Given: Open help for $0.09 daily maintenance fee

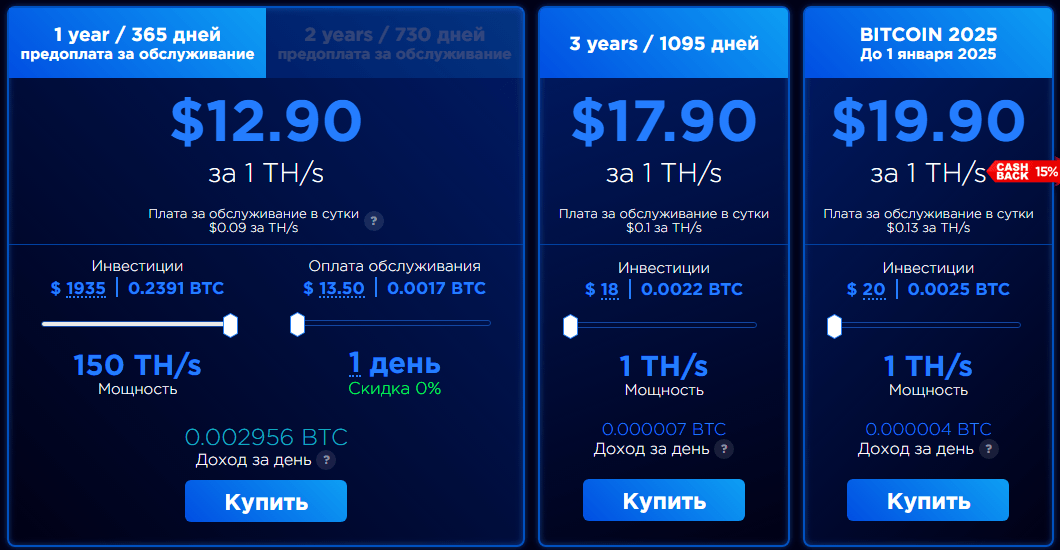Looking at the screenshot, I should pos(374,221).
